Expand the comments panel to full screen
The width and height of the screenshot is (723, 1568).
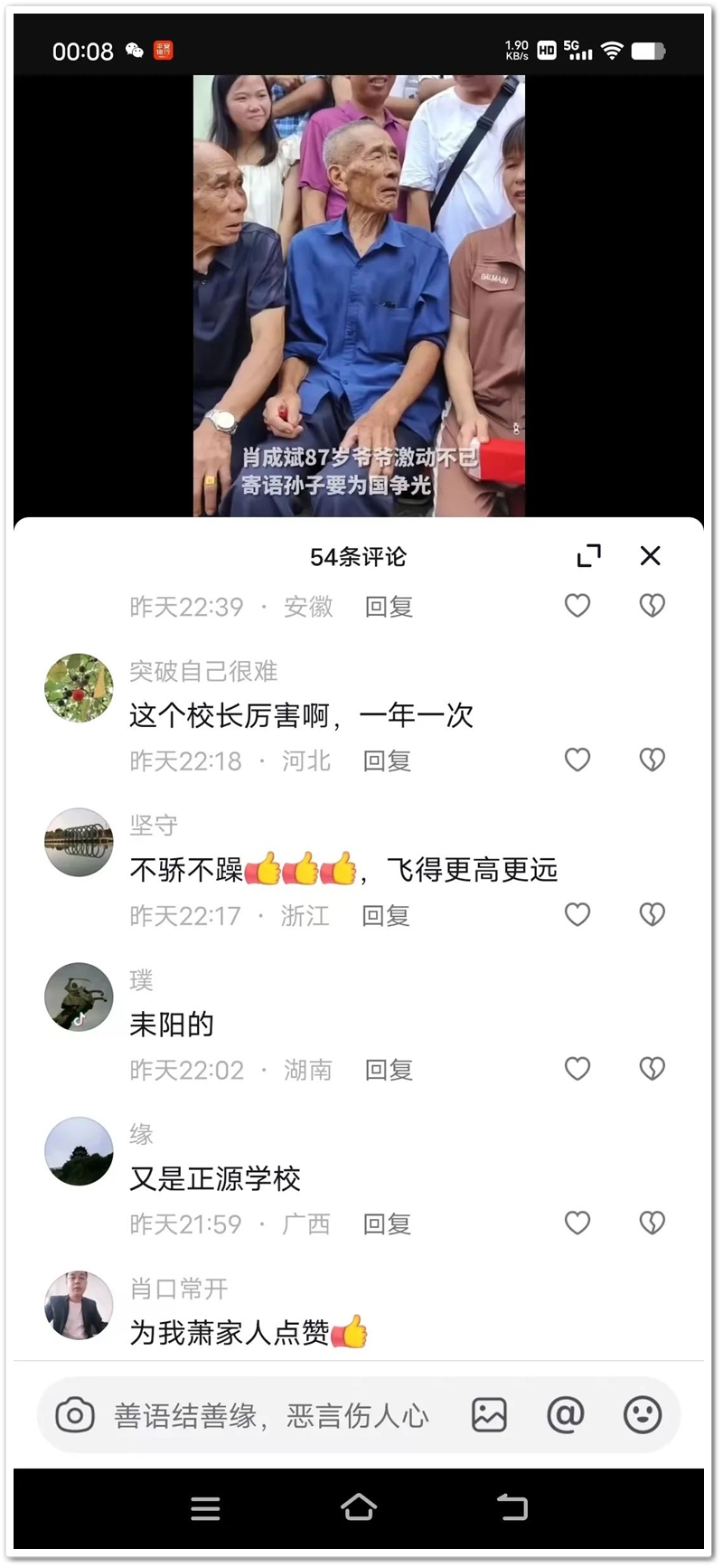point(588,555)
